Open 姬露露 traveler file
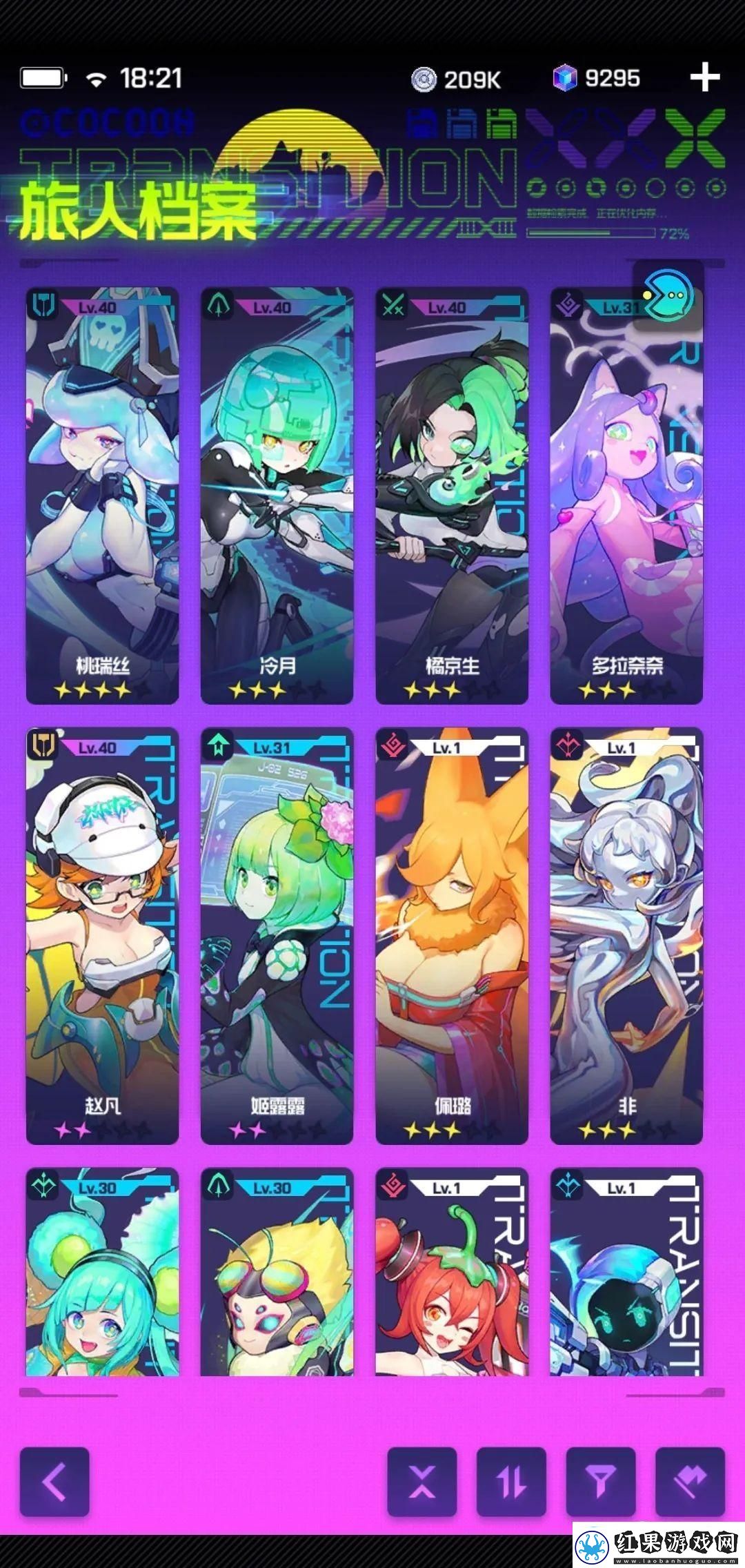 pos(277,935)
